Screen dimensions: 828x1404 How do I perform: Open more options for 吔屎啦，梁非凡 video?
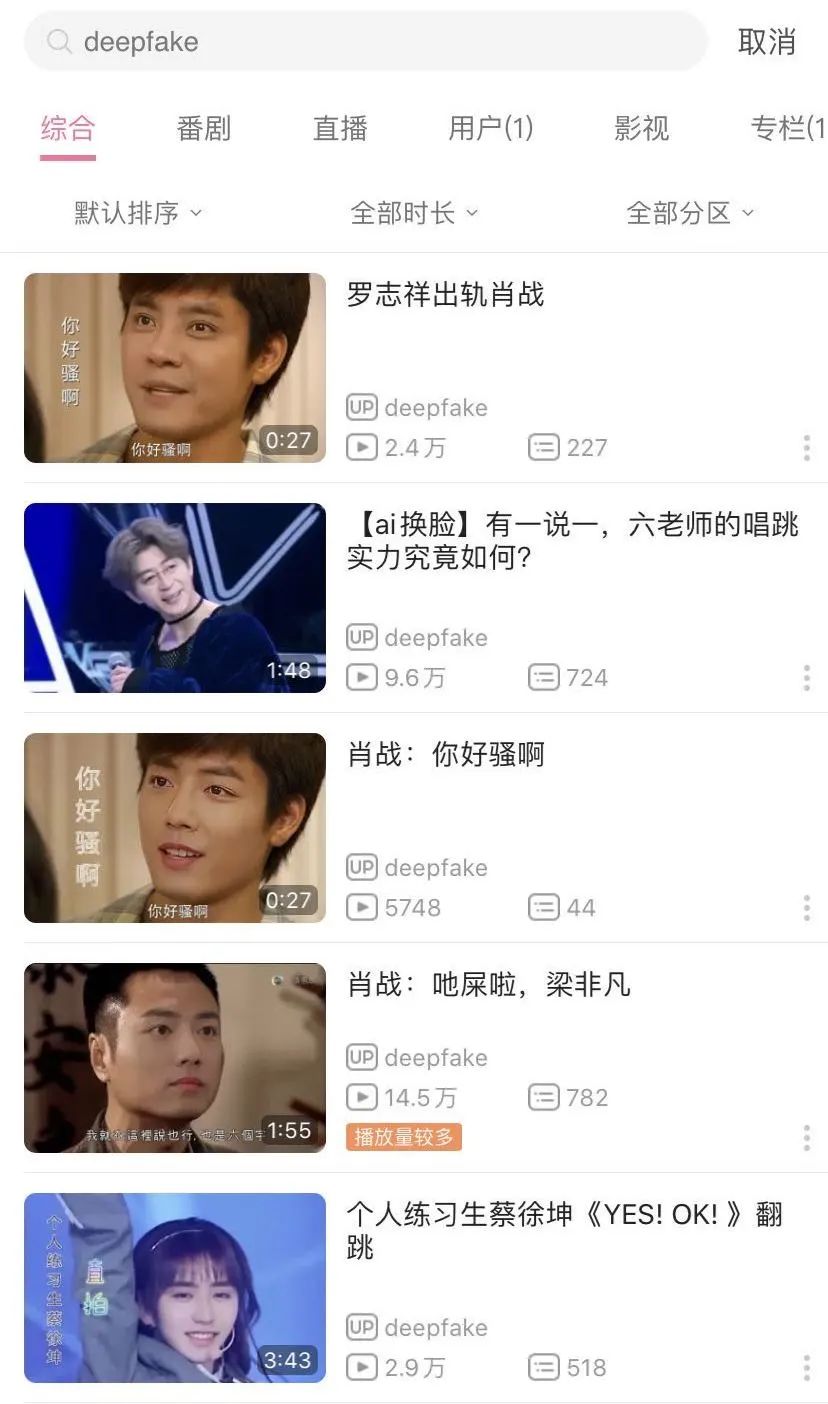point(806,1137)
